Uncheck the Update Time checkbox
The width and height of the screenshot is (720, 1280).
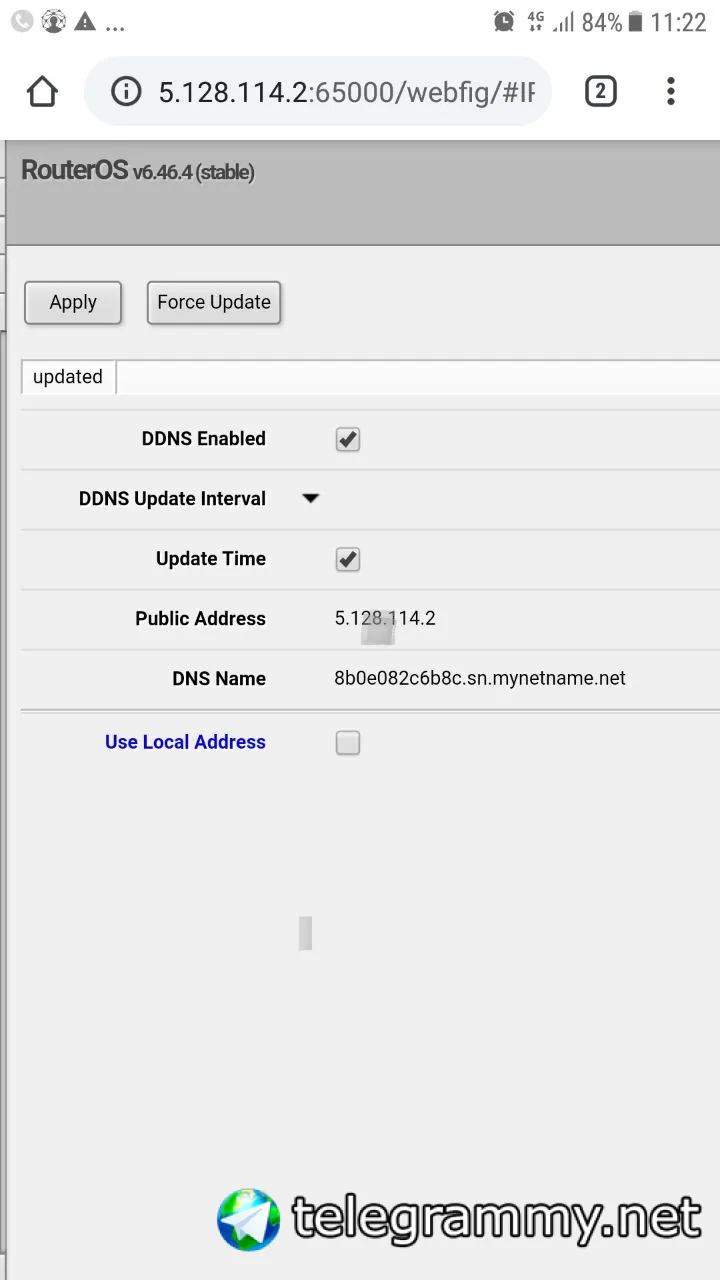347,559
